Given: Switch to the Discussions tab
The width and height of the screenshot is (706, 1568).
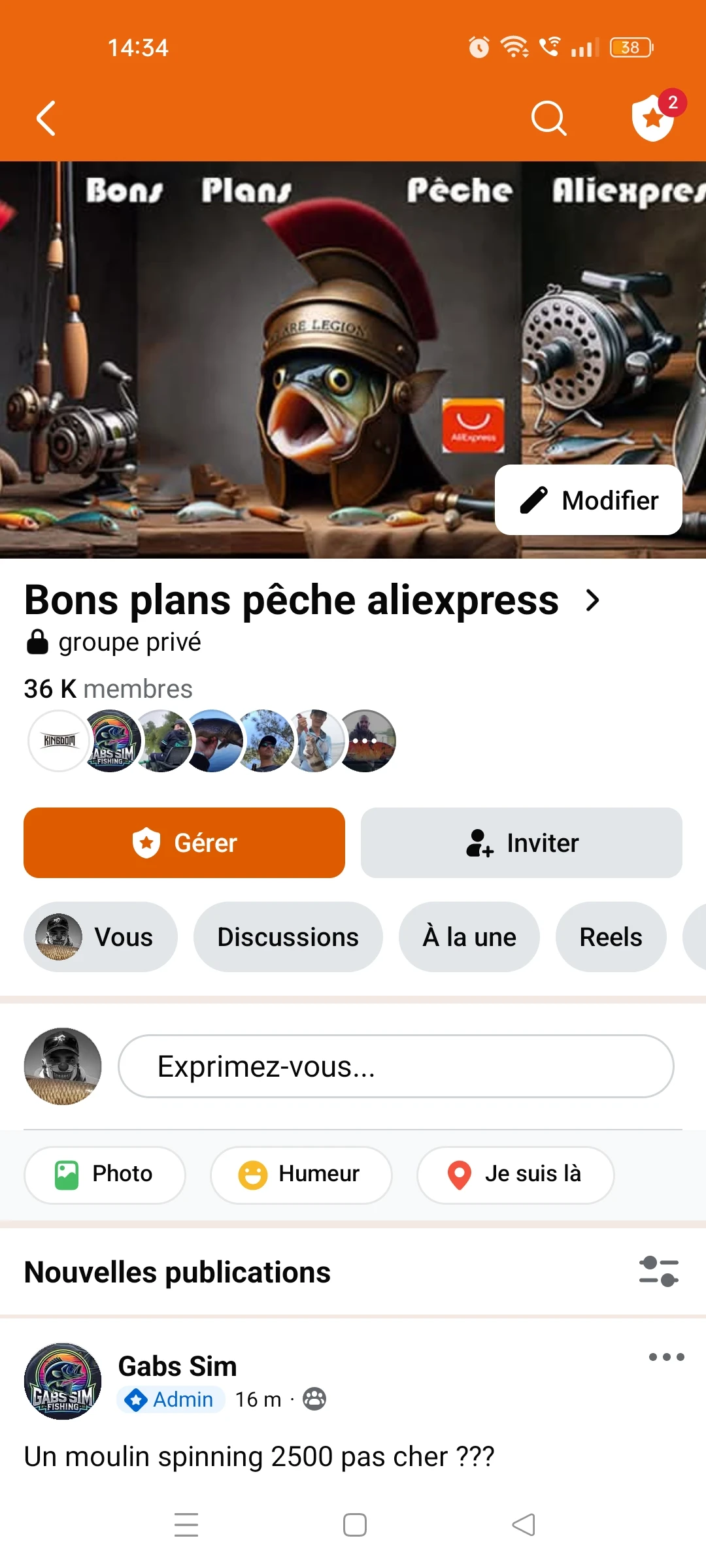Looking at the screenshot, I should click(288, 937).
